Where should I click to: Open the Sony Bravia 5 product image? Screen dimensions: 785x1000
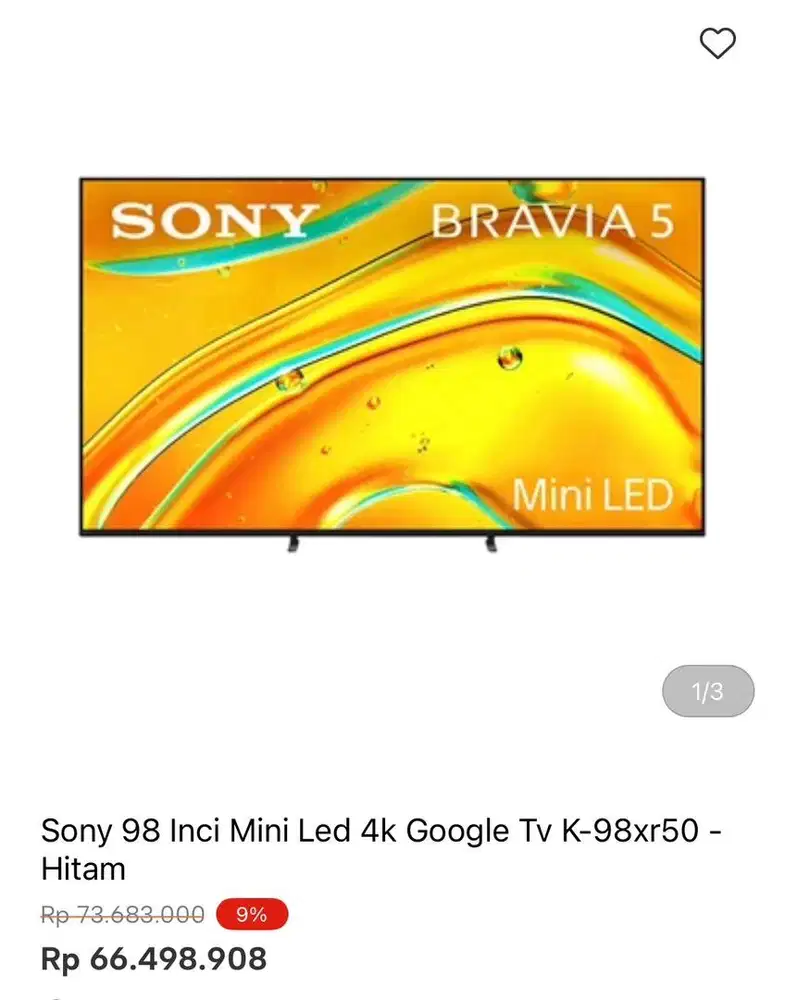[392, 360]
